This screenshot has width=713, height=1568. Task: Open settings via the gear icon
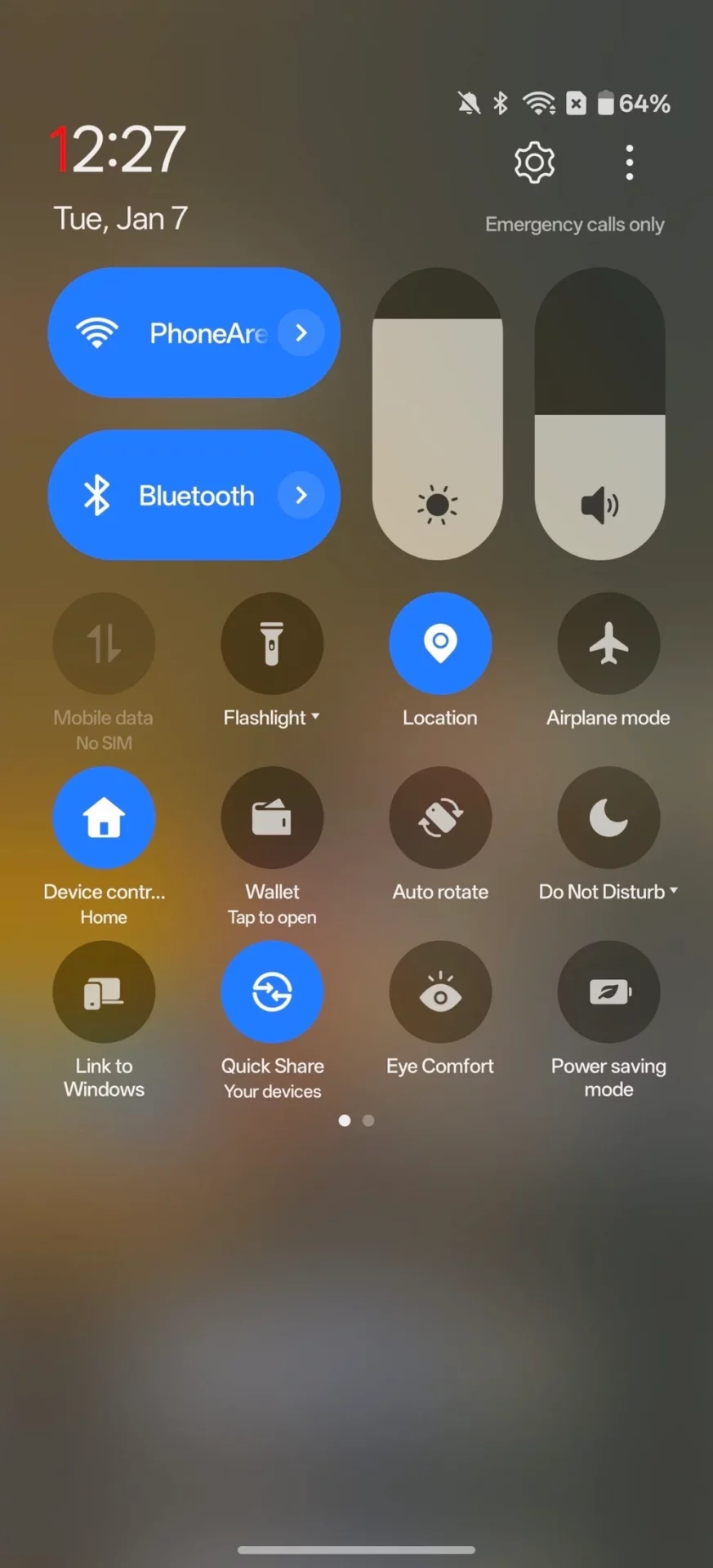point(534,163)
